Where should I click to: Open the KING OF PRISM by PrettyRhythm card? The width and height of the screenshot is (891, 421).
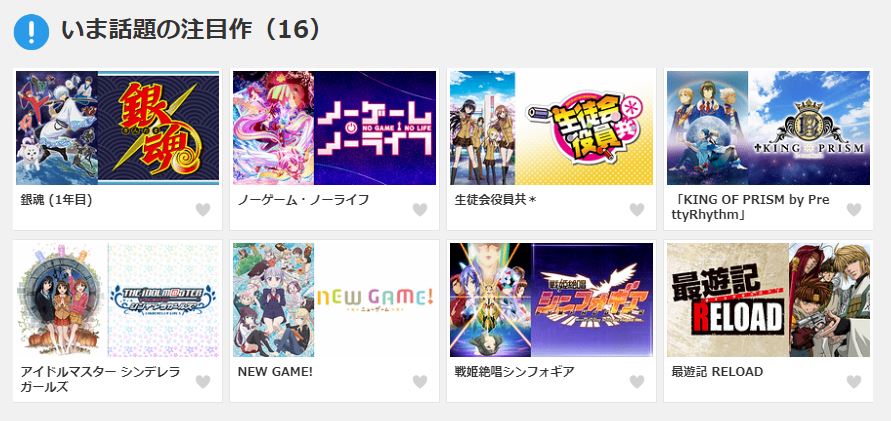(768, 128)
